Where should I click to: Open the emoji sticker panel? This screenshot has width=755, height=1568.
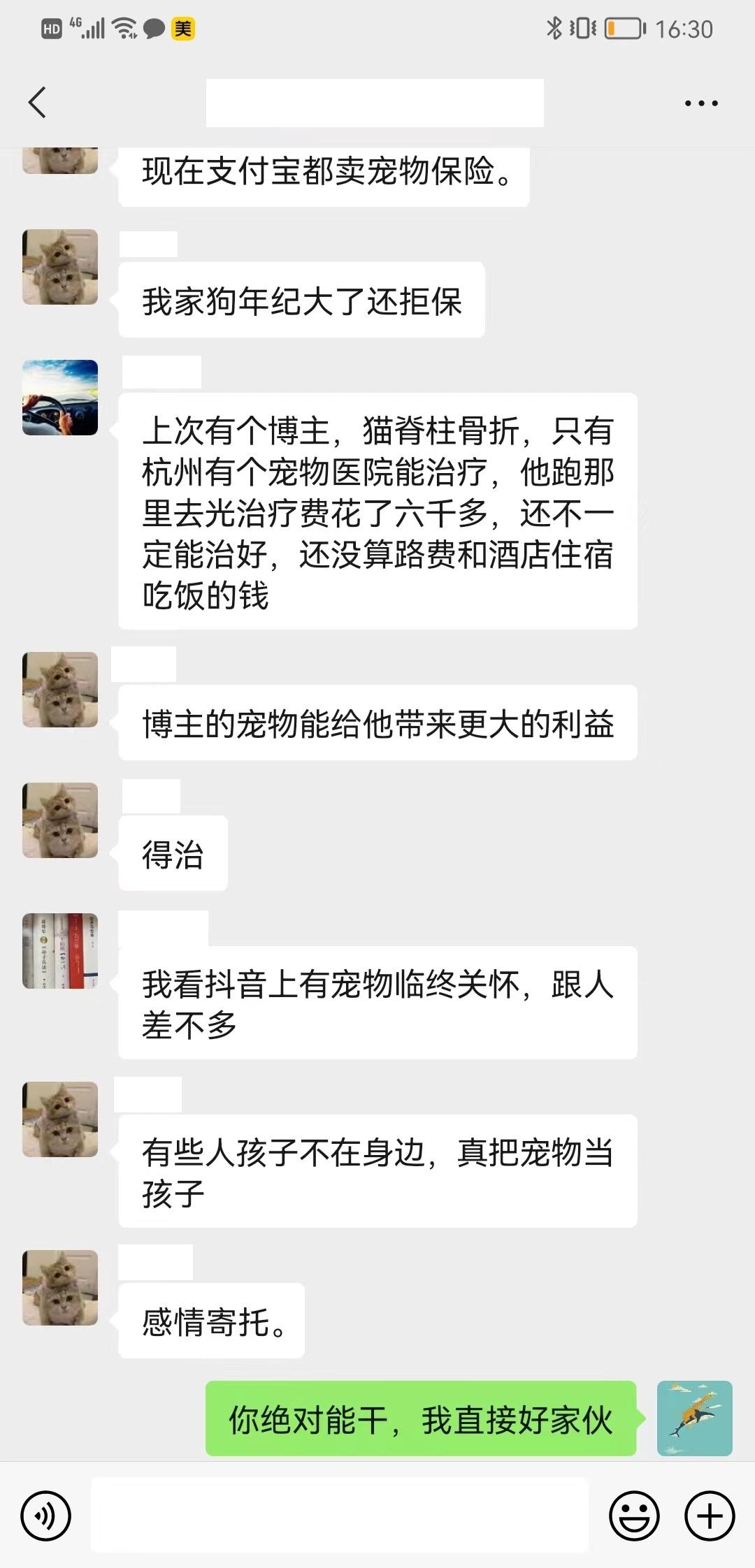(634, 1516)
